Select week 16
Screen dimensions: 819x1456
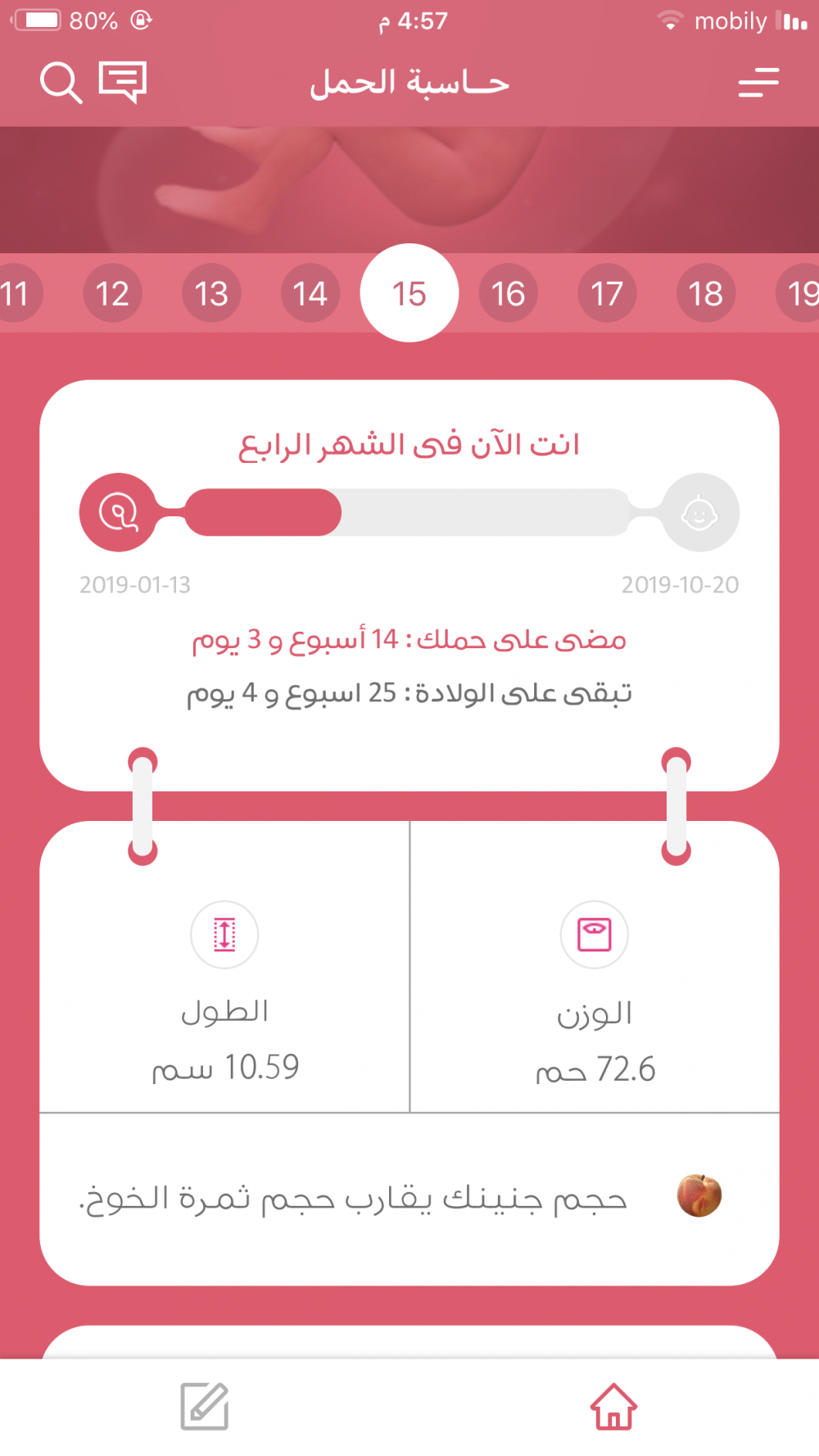[509, 293]
